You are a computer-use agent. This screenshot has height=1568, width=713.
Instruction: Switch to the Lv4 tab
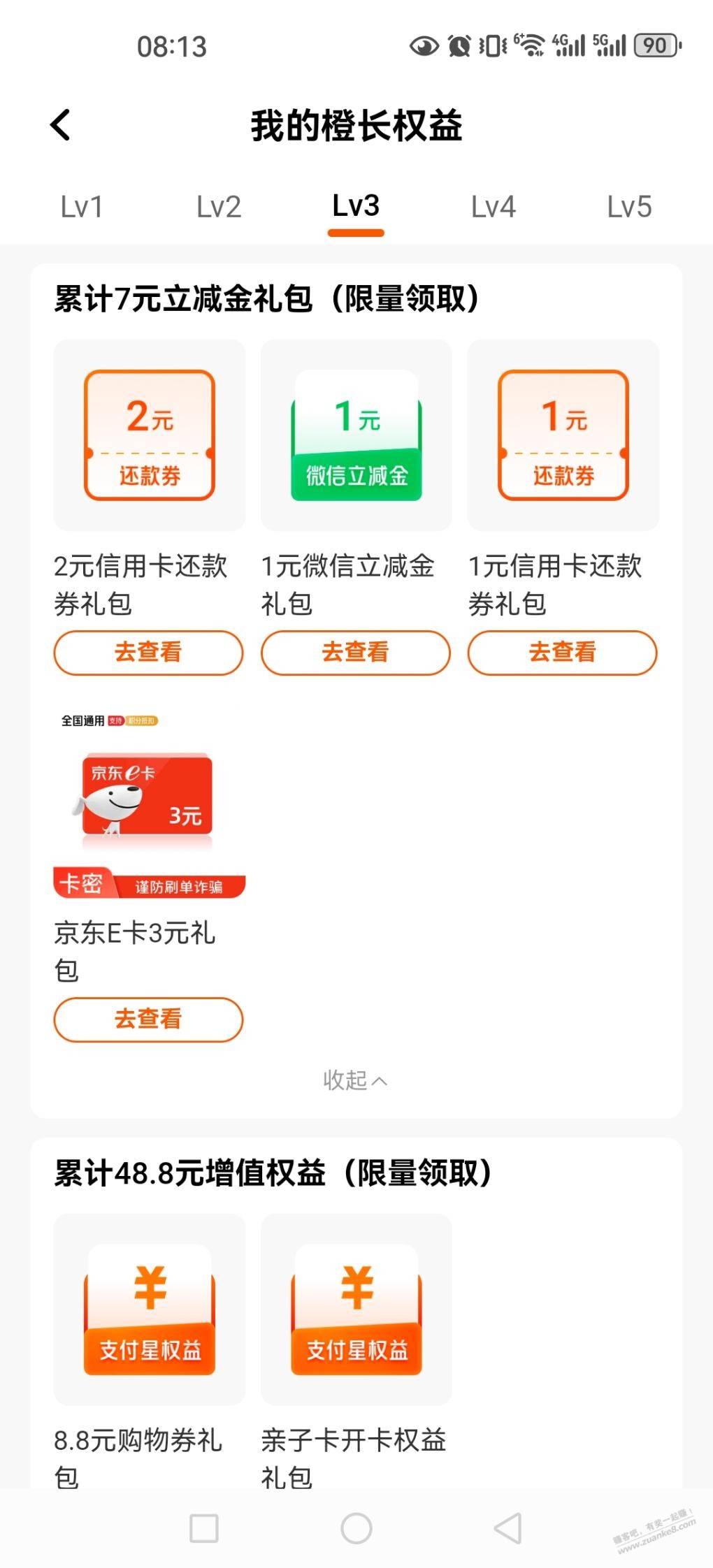click(x=493, y=207)
